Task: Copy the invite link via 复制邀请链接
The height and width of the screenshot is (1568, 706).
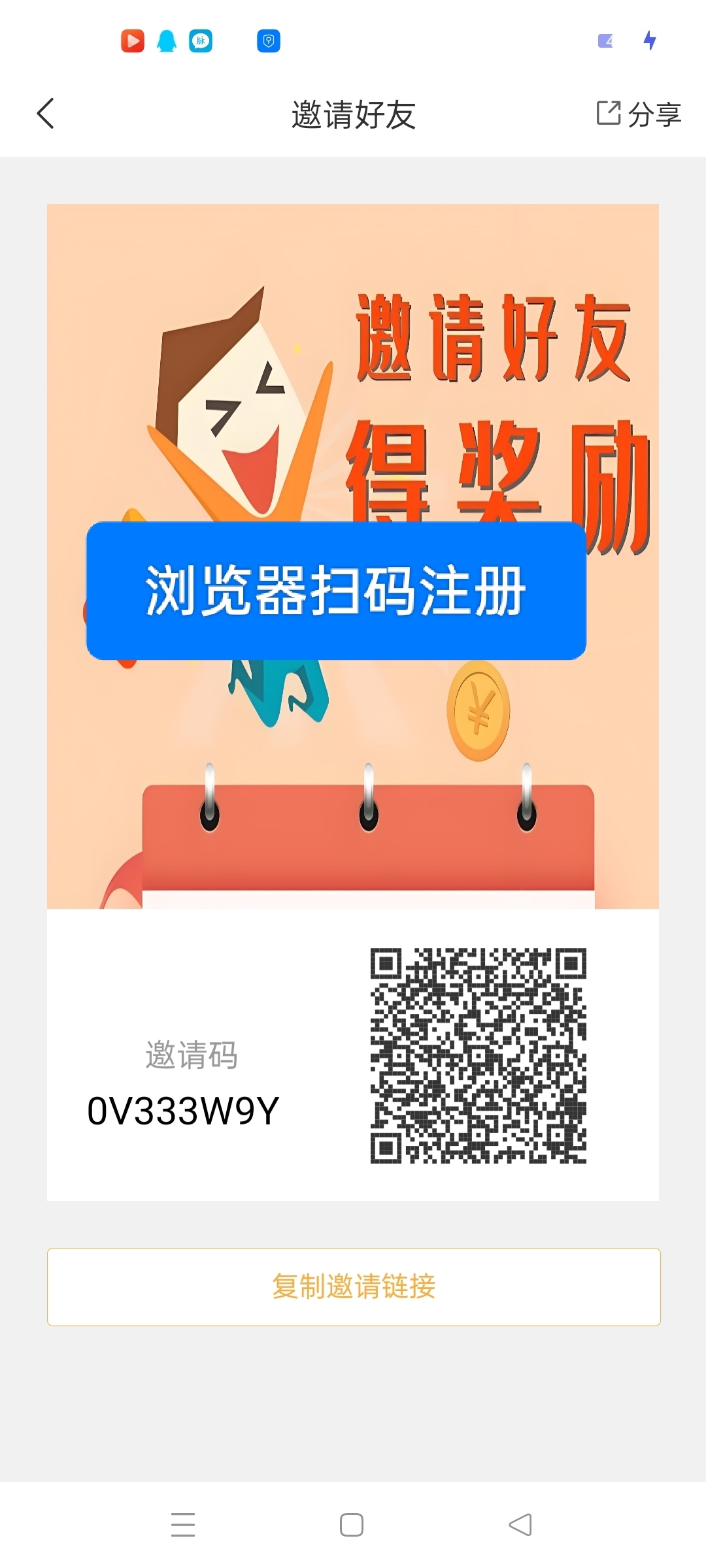Action: tap(354, 1286)
